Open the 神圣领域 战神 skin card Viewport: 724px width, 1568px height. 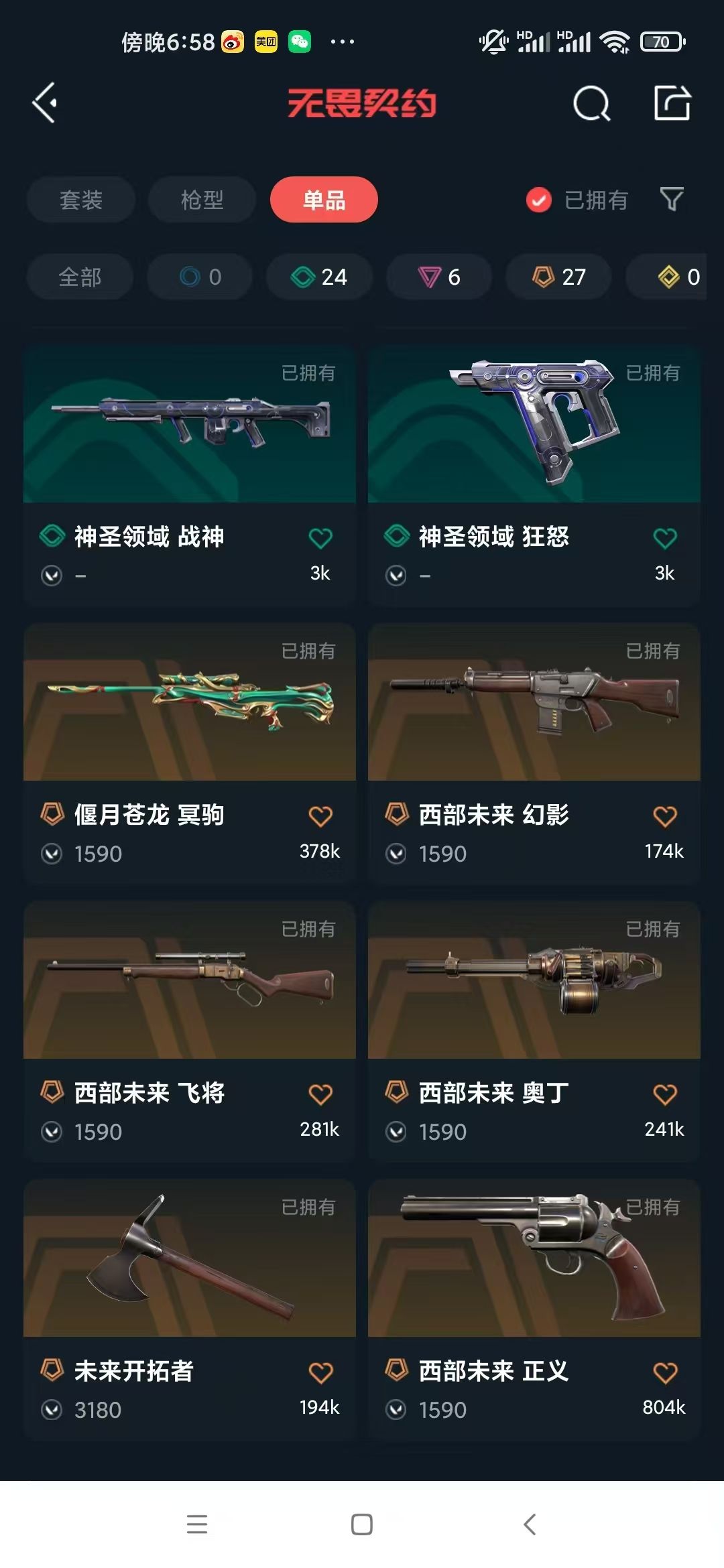[x=190, y=476]
